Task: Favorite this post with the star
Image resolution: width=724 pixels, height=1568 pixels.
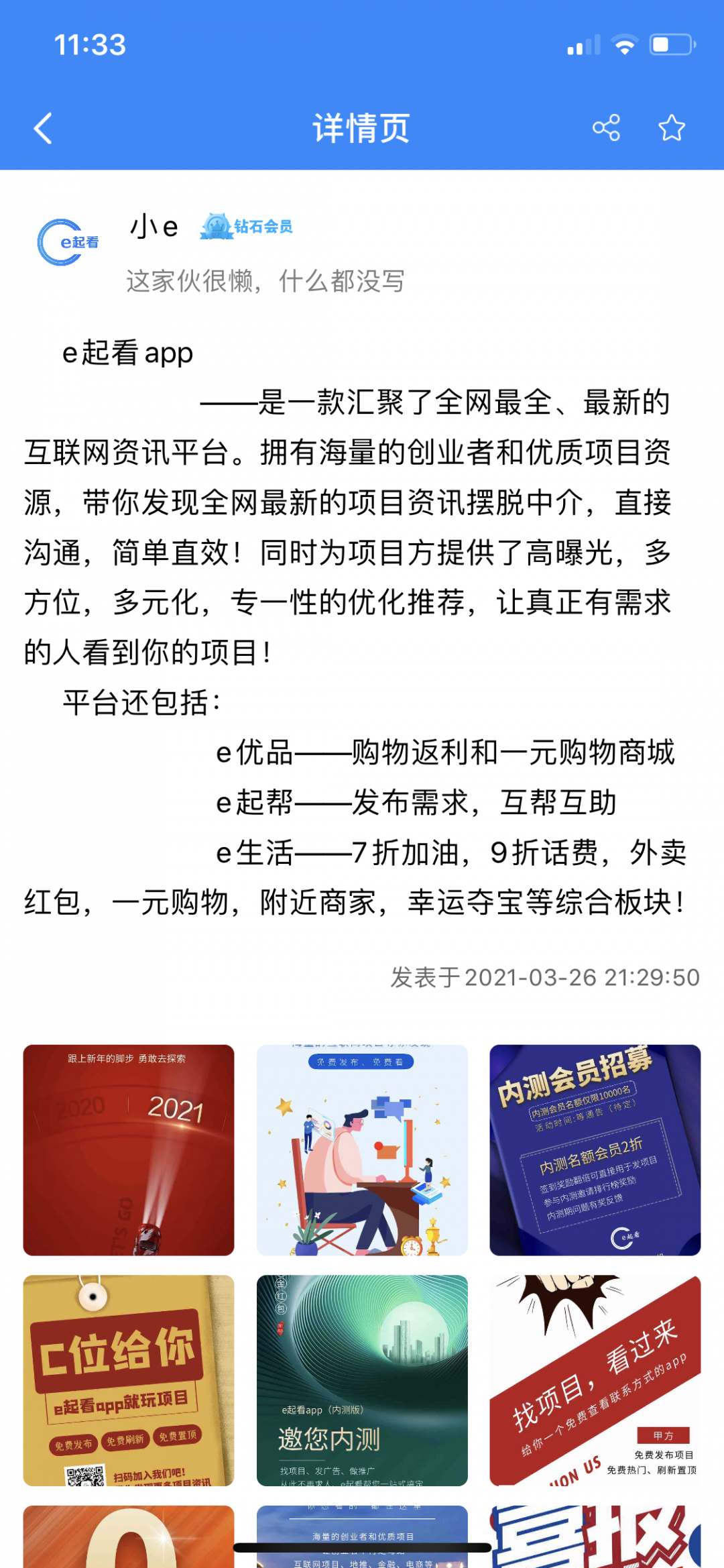Action: click(x=671, y=127)
